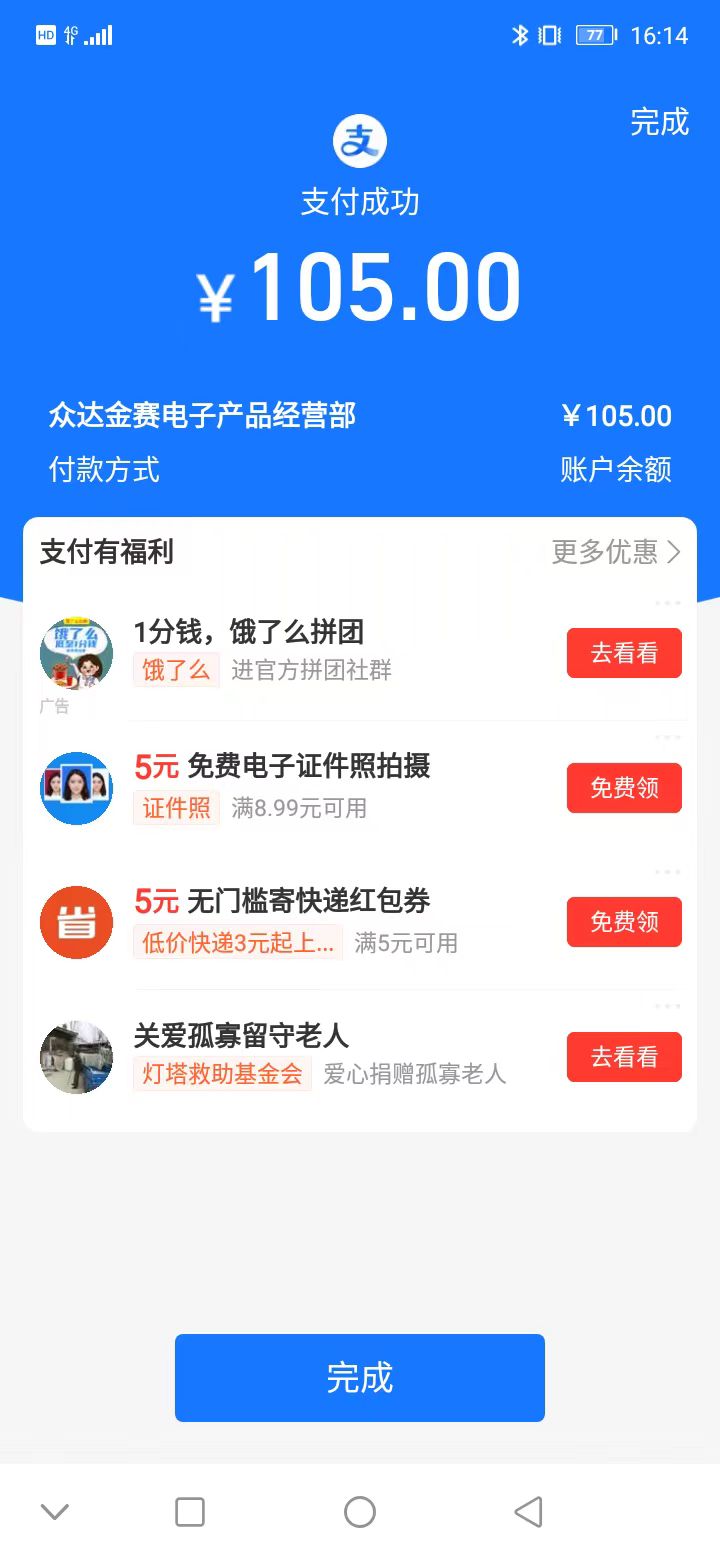Image resolution: width=720 pixels, height=1560 pixels.
Task: Go back with the system back triangle
Action: [528, 1511]
